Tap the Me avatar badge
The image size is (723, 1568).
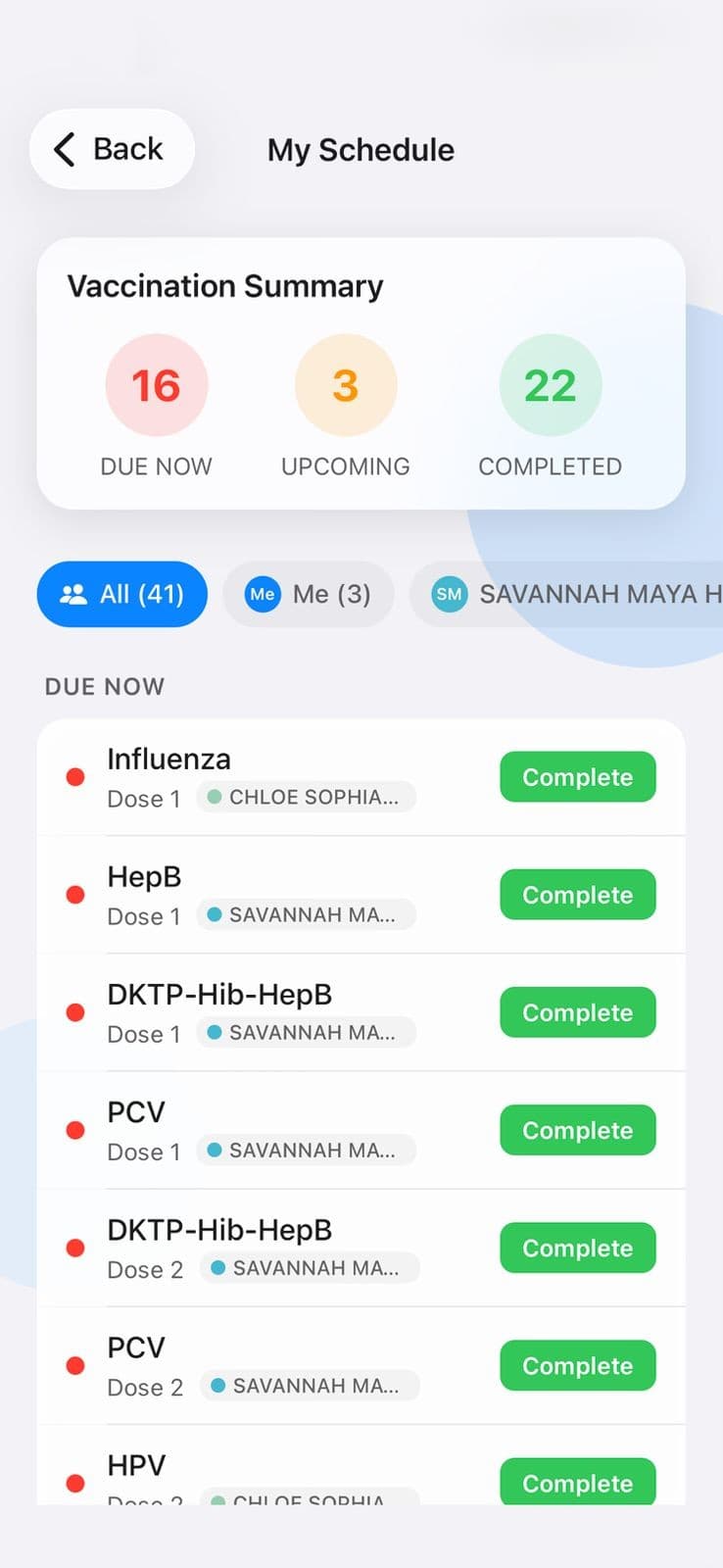261,594
